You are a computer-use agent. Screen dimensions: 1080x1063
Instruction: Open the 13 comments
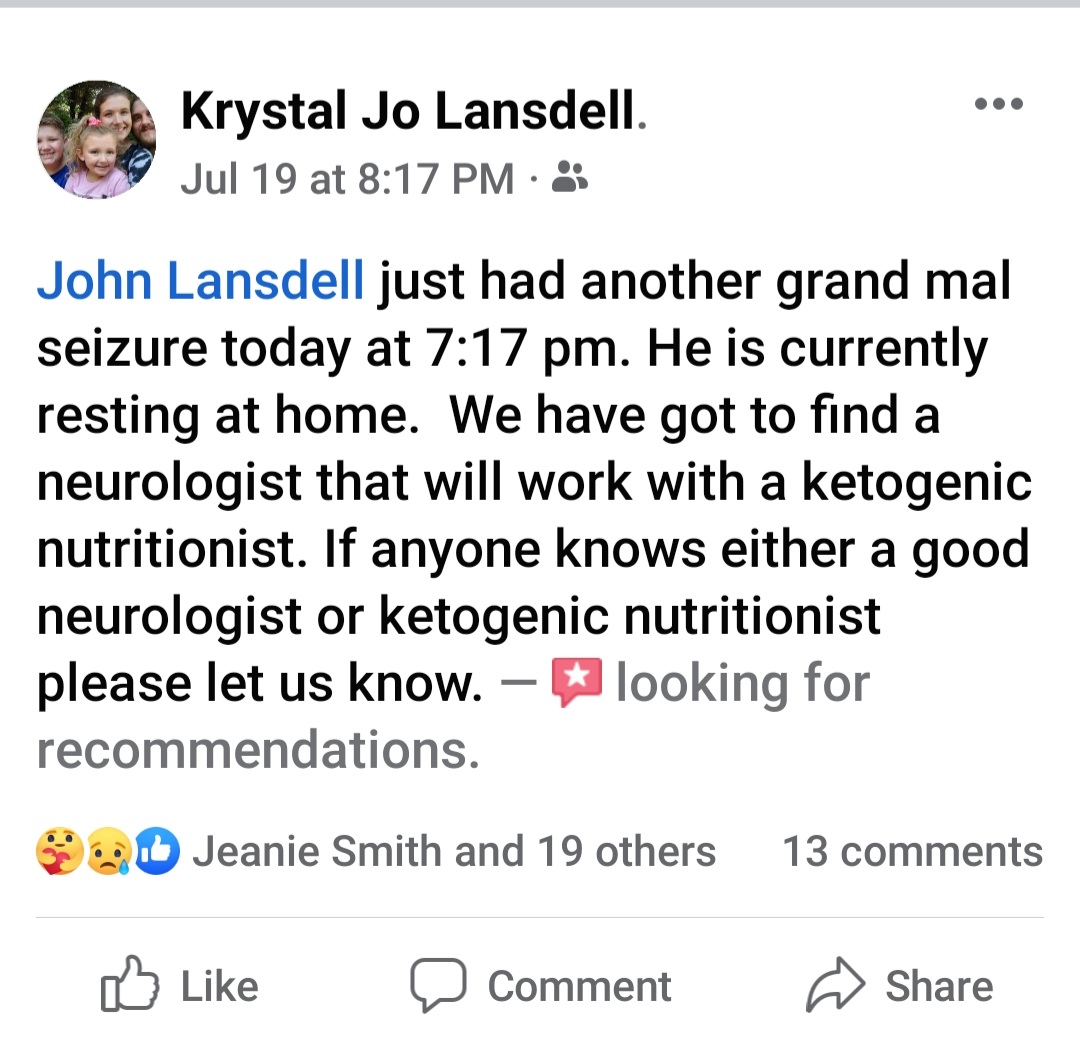click(x=912, y=852)
